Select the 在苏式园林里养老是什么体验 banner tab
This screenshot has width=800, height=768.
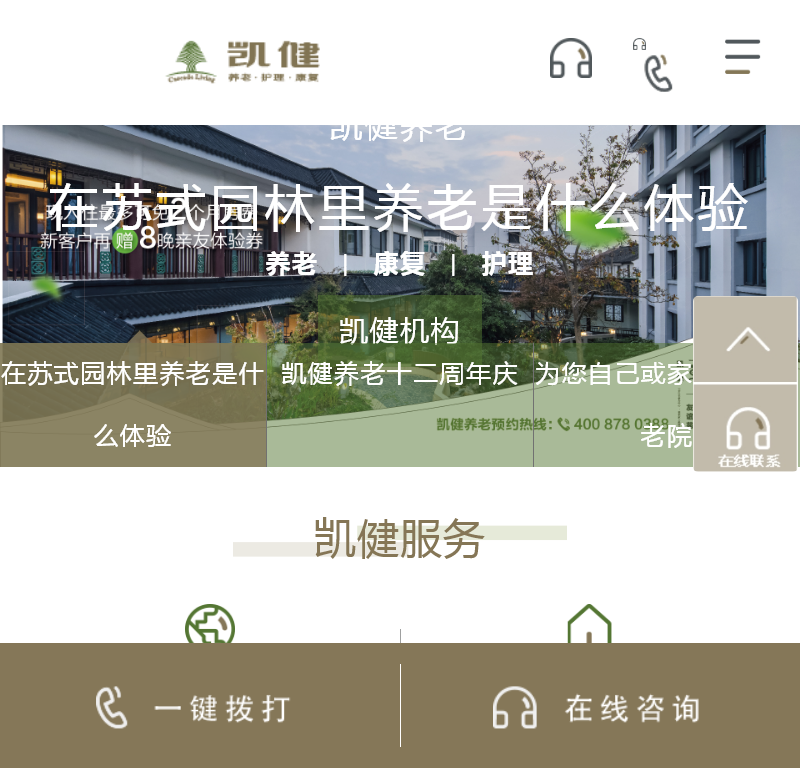point(133,405)
